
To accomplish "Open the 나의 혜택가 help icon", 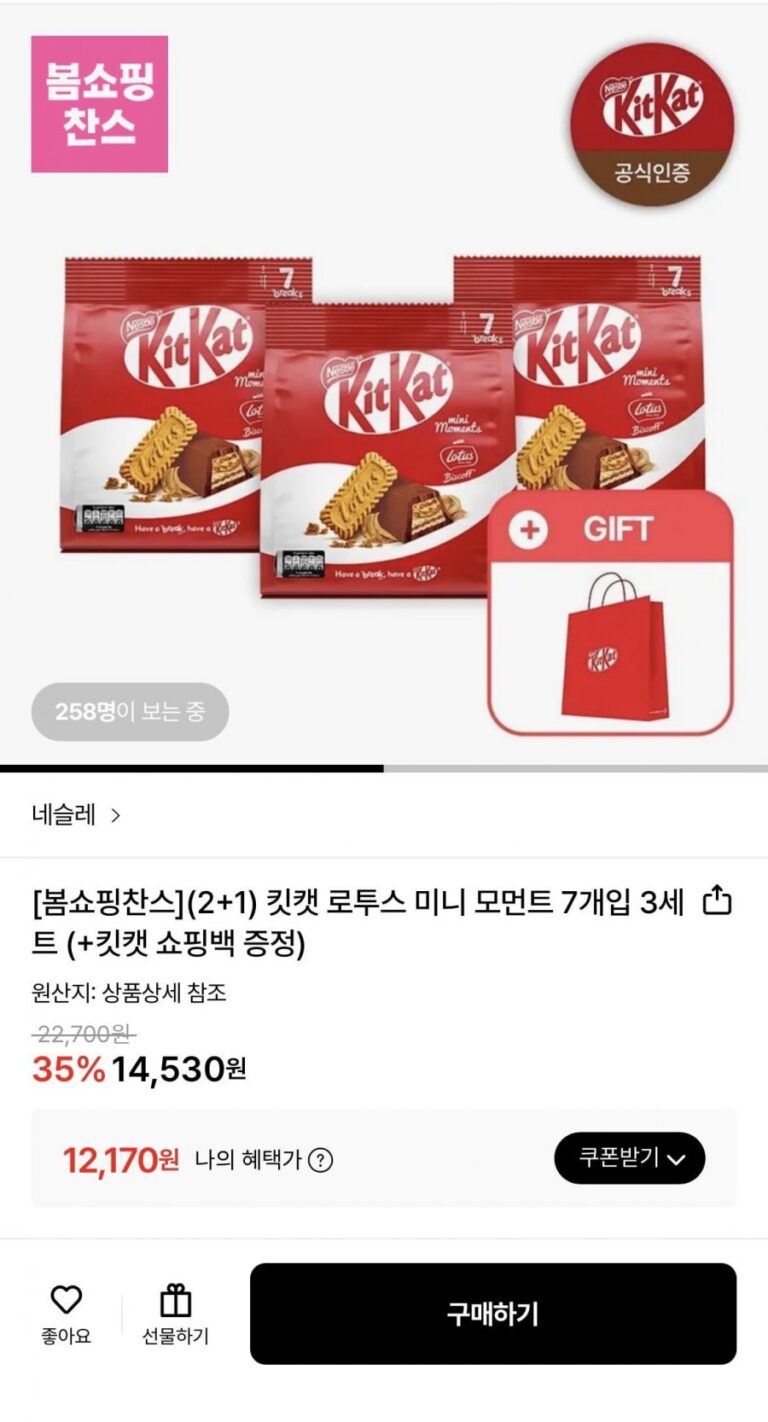I will 320,1160.
